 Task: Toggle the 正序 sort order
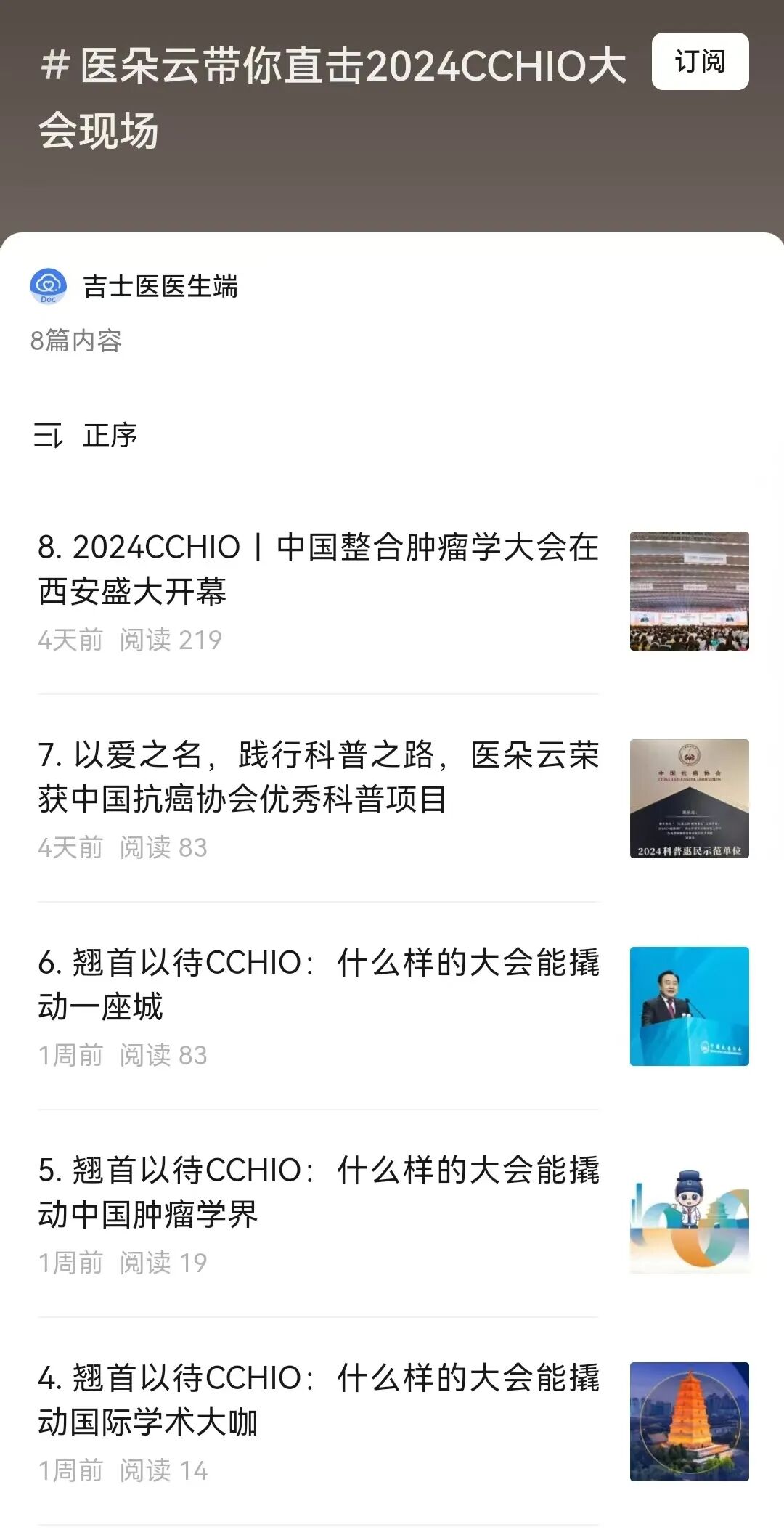tap(86, 436)
